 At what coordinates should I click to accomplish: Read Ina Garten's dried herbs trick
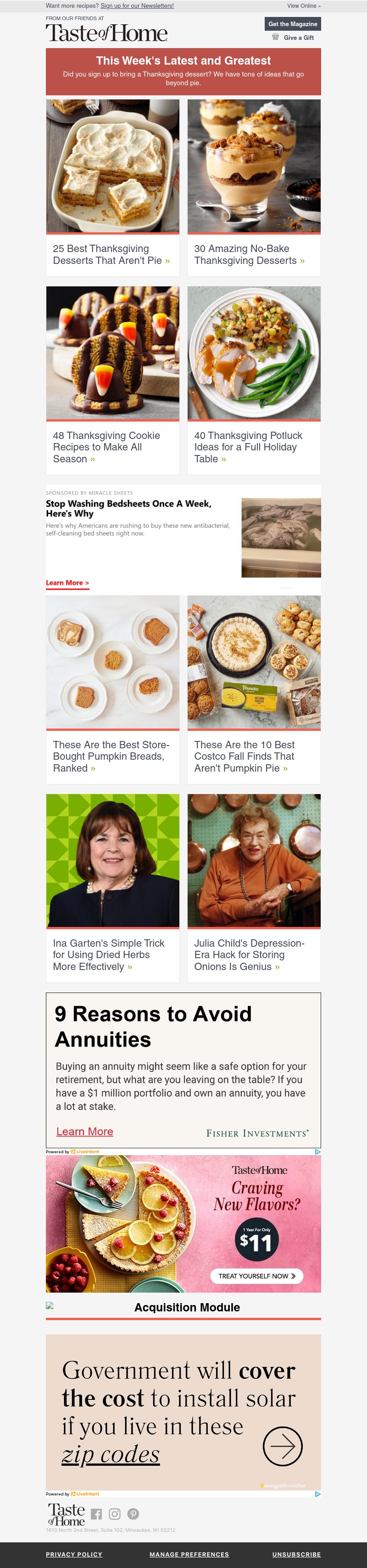109,954
